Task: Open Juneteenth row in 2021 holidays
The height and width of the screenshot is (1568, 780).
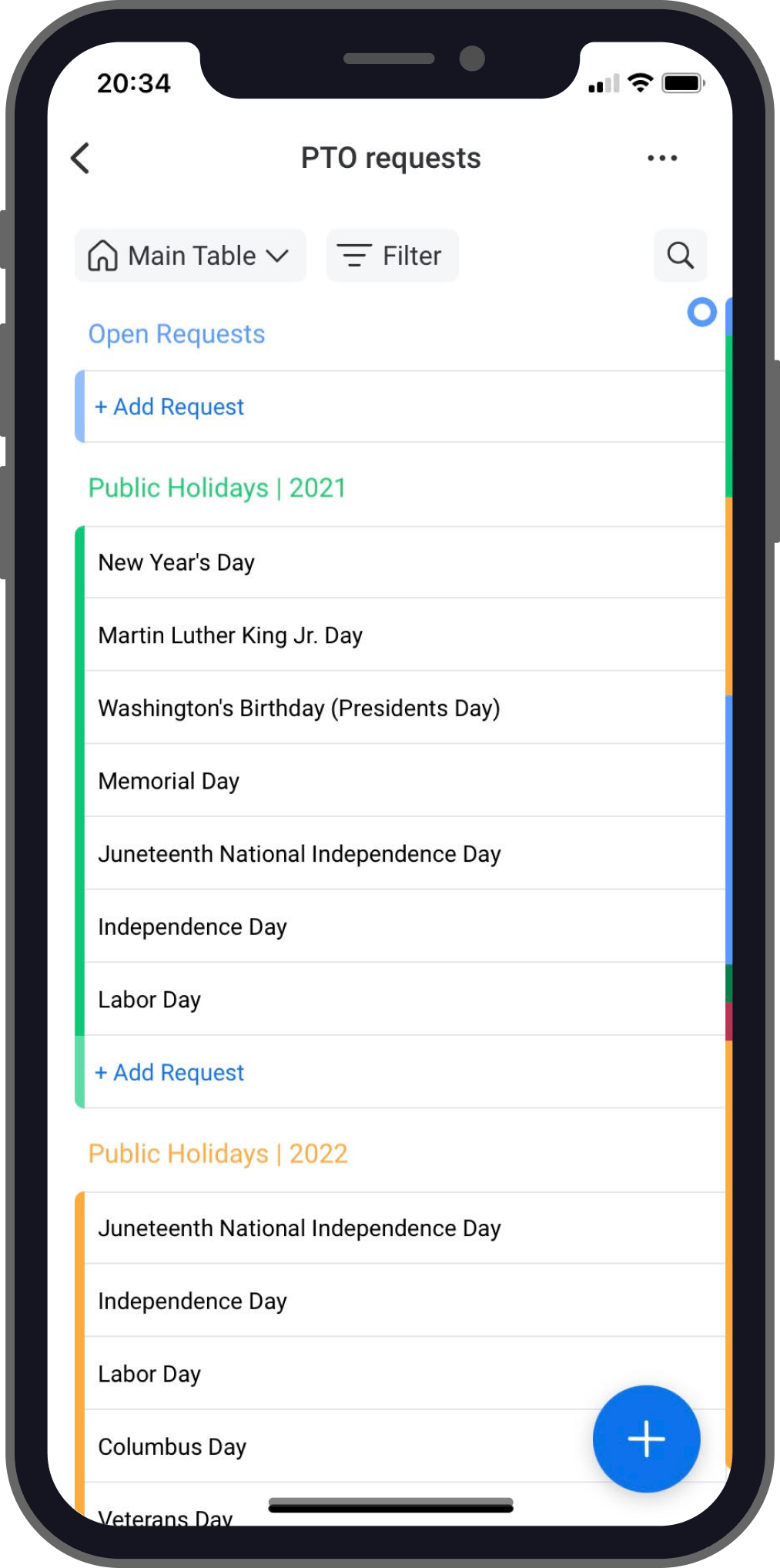Action: pyautogui.click(x=299, y=854)
